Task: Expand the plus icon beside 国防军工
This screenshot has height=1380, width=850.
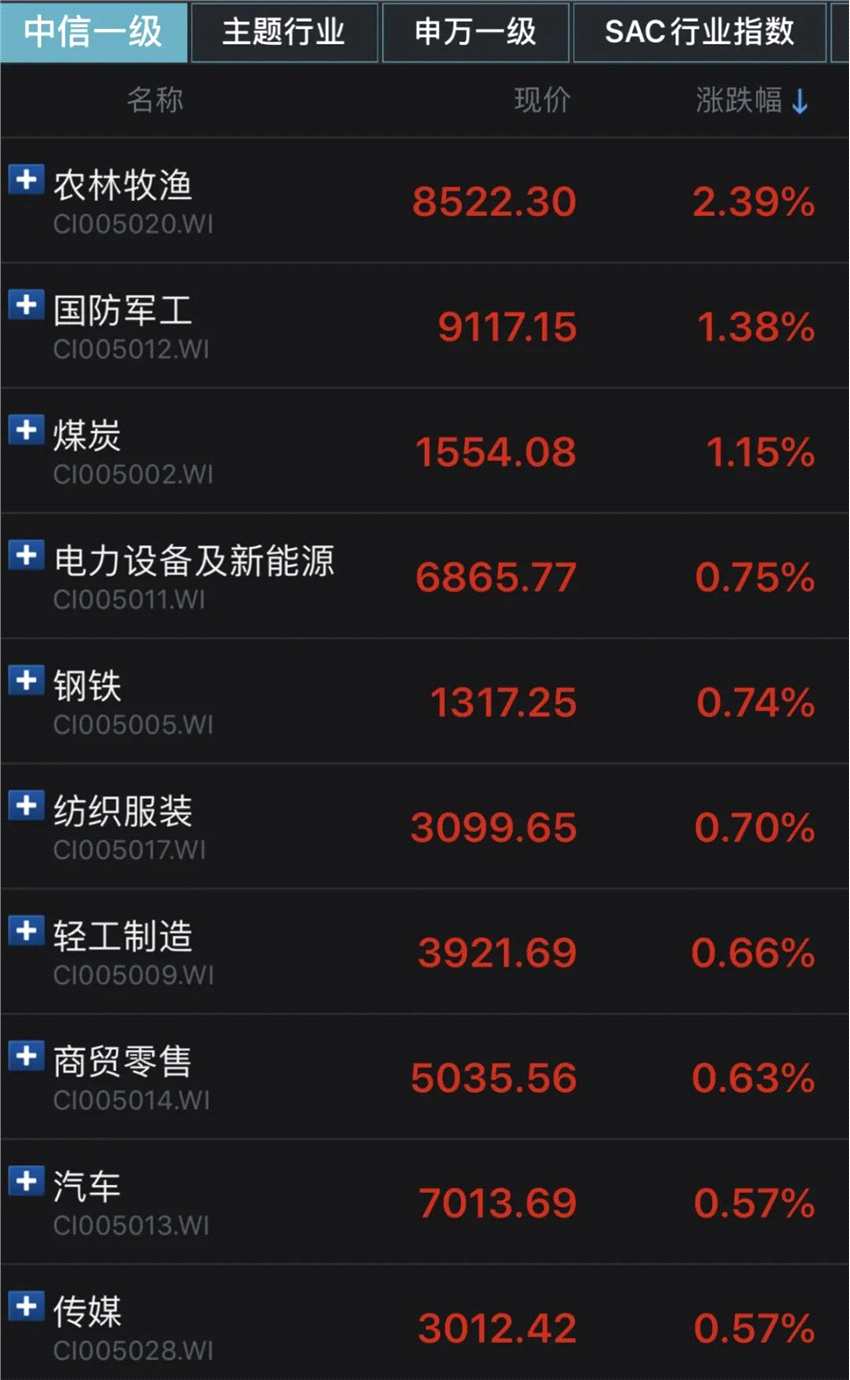Action: click(x=26, y=305)
